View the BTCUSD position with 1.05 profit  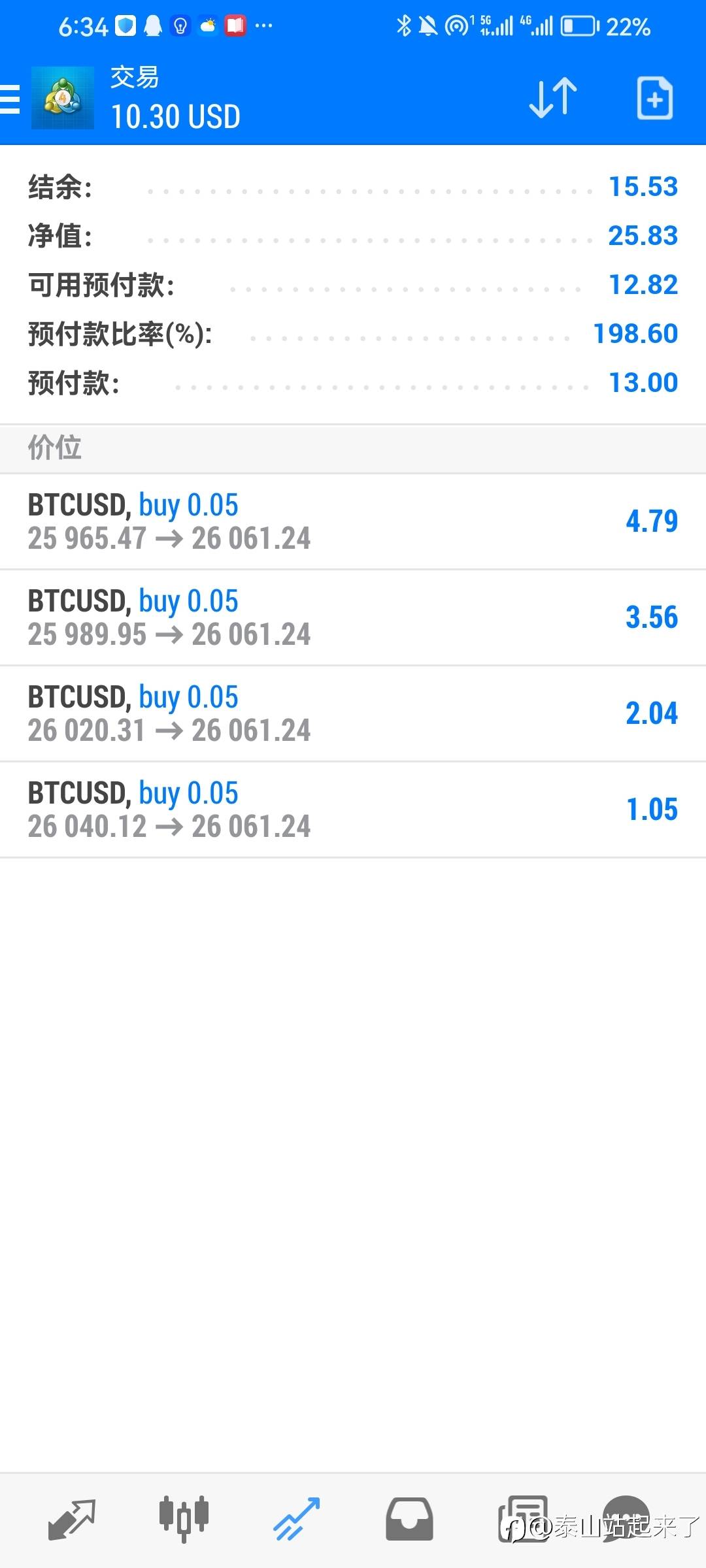coord(353,809)
